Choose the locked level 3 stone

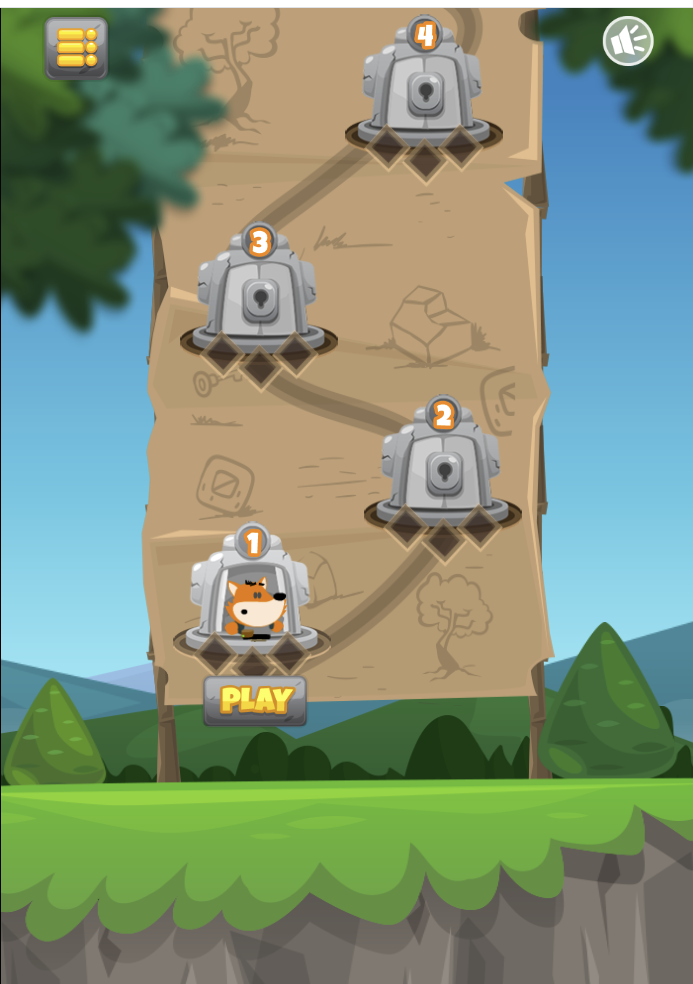pos(258,297)
